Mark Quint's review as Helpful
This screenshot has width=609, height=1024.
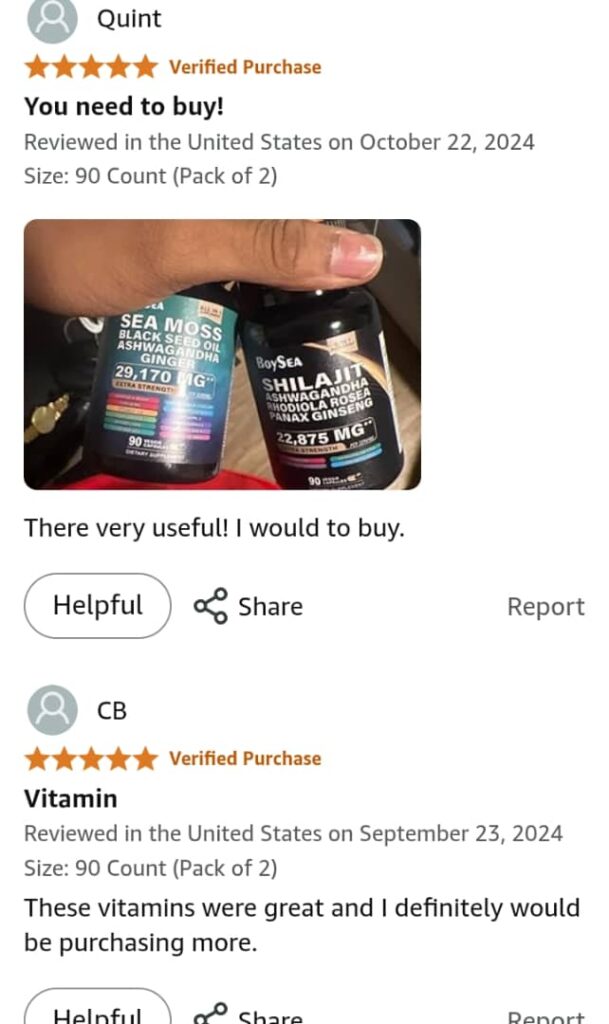click(98, 605)
